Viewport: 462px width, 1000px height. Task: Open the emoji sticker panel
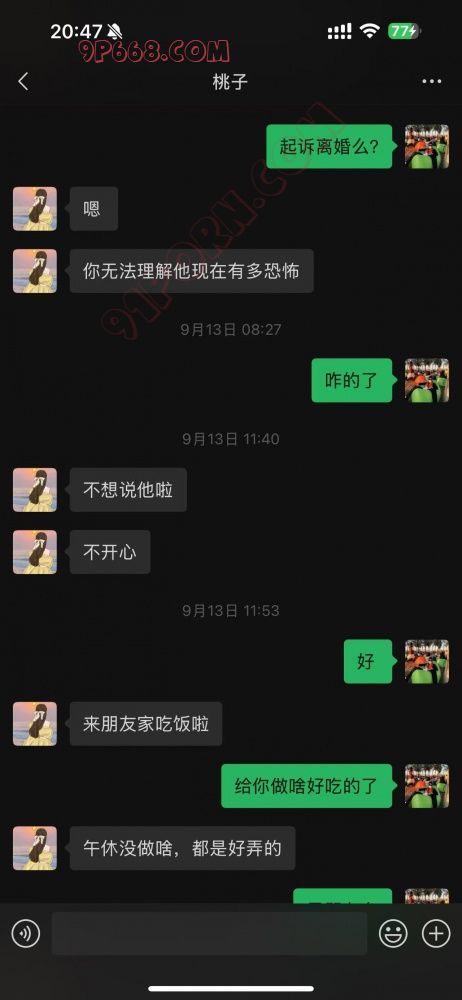click(393, 934)
